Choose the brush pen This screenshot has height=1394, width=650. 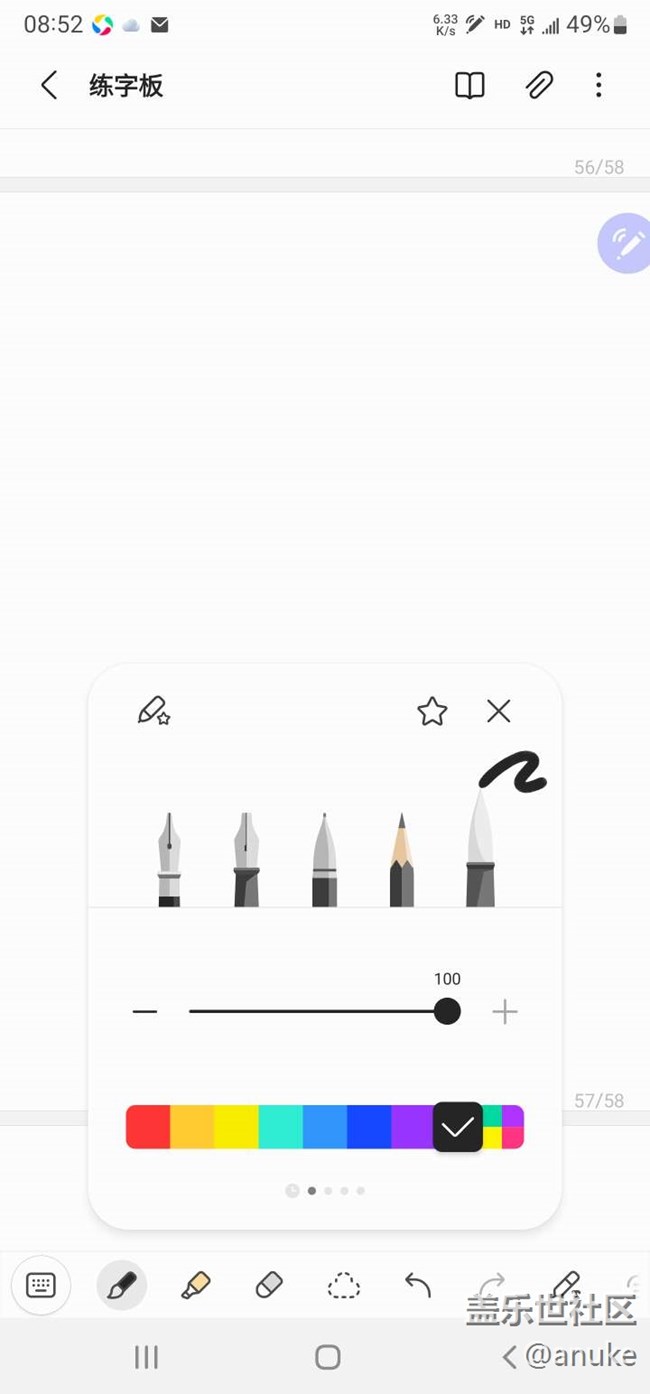pyautogui.click(x=480, y=848)
